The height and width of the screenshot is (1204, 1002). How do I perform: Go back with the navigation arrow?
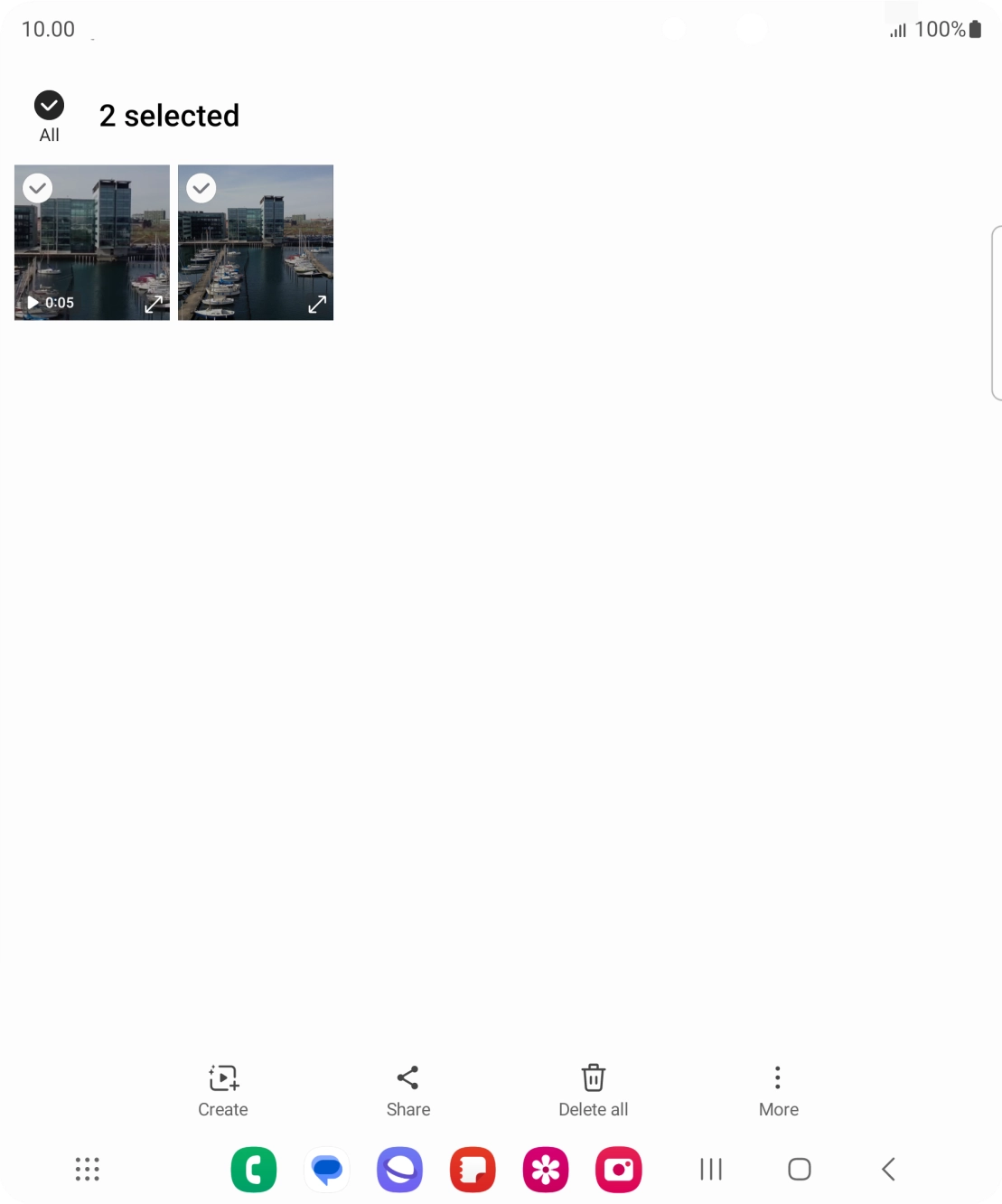click(888, 1169)
